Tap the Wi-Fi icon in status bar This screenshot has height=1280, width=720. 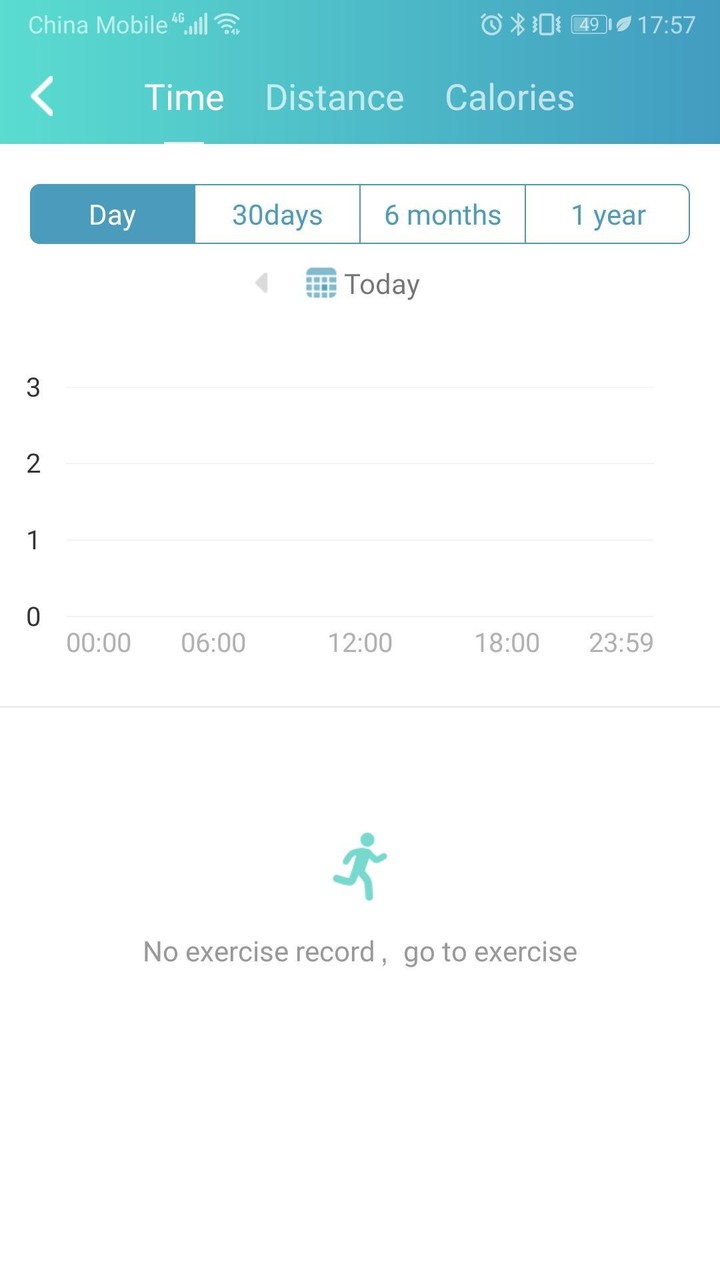(228, 25)
